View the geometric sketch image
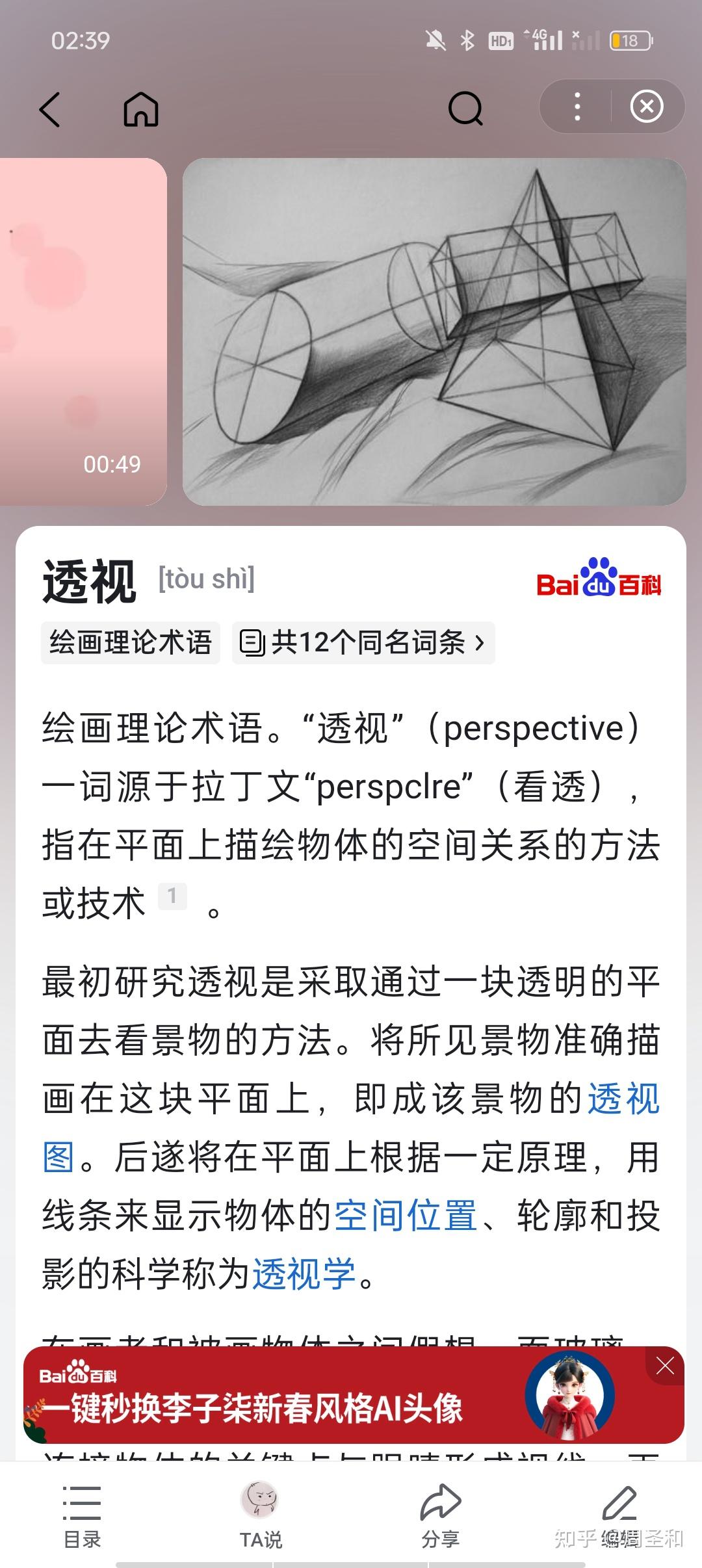 (x=434, y=332)
